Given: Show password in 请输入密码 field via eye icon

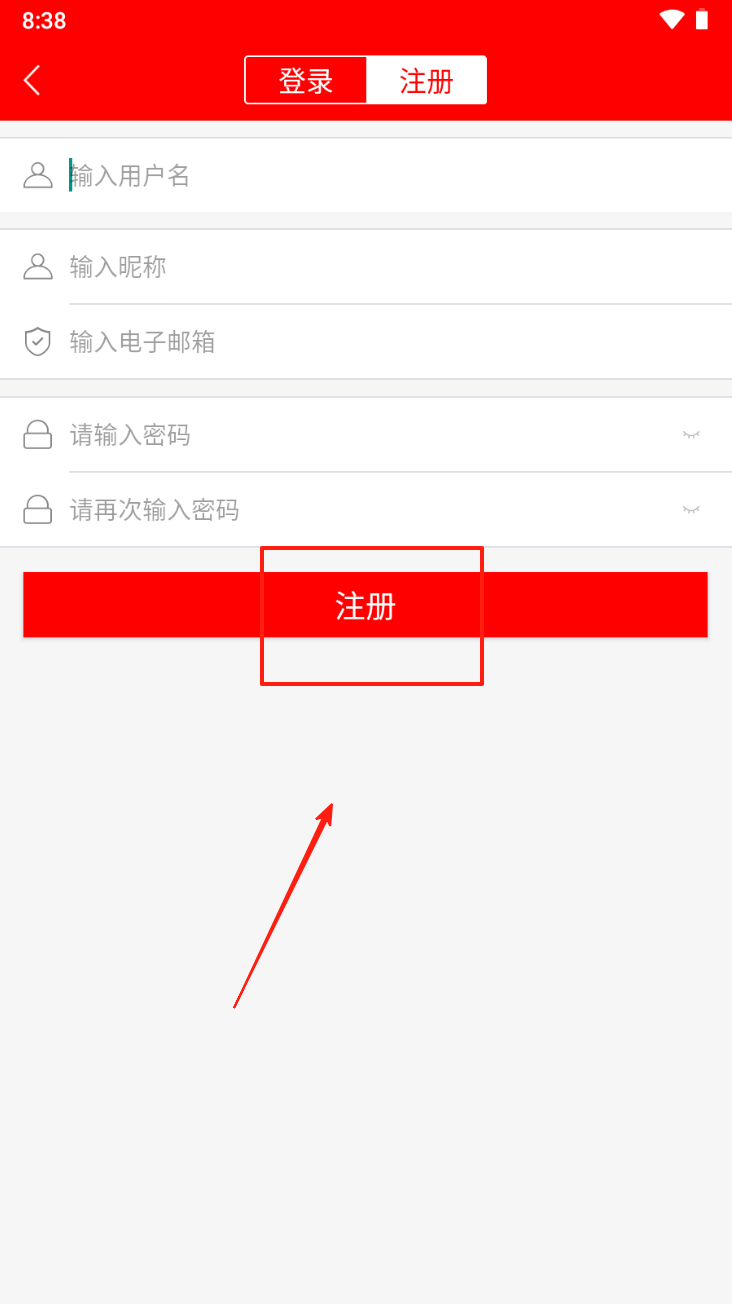Looking at the screenshot, I should [x=691, y=435].
